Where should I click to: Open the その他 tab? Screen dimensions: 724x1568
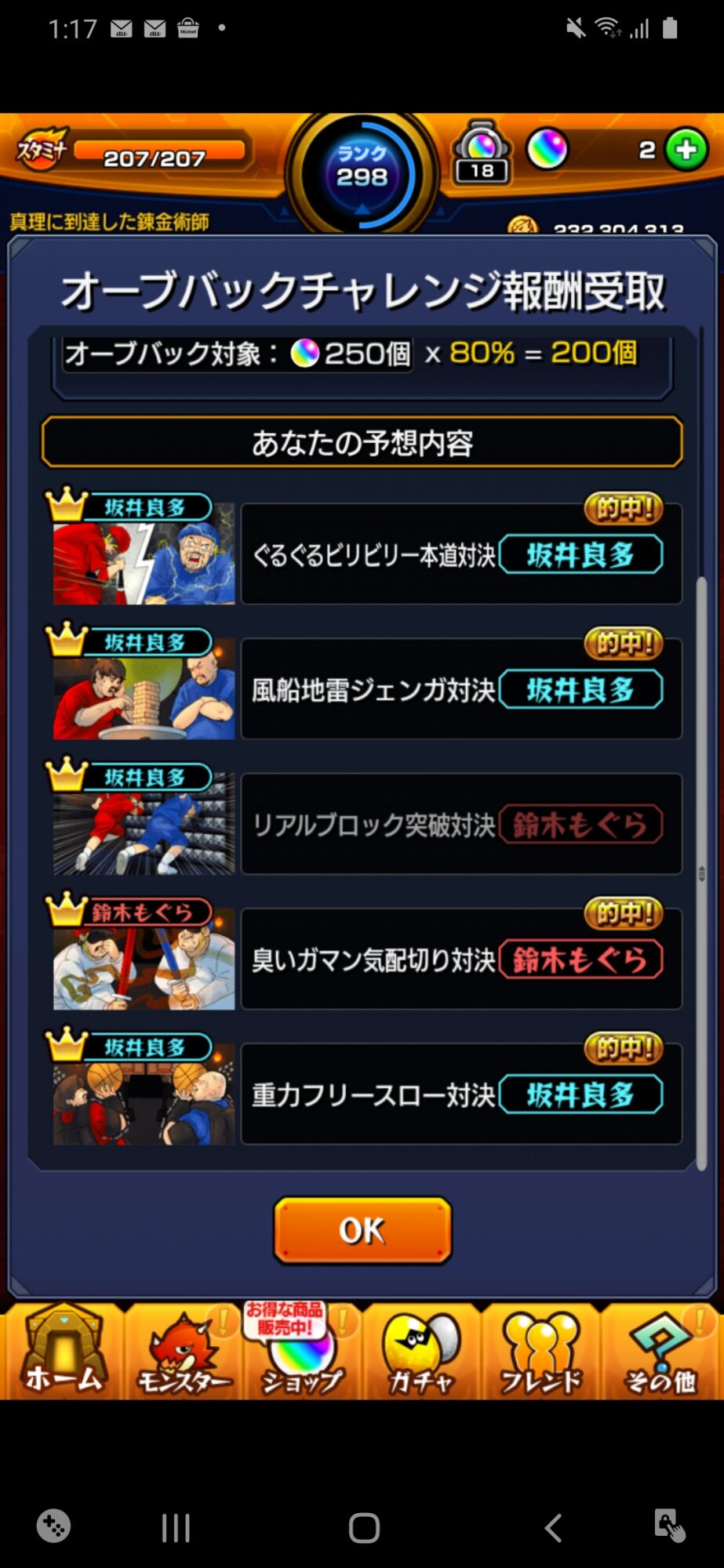pyautogui.click(x=661, y=1352)
